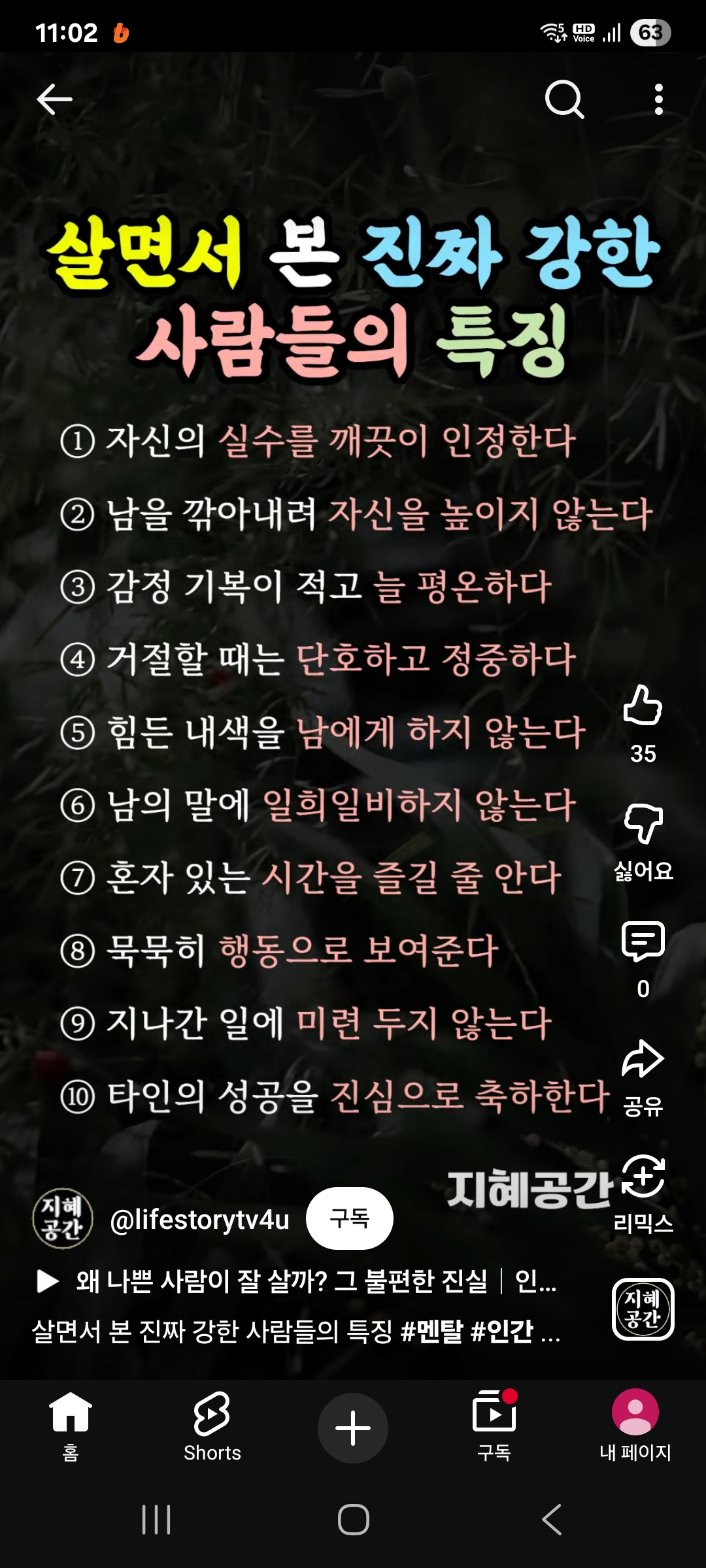Open the sound tile at bottom right
The width and height of the screenshot is (706, 1568).
click(x=643, y=1309)
